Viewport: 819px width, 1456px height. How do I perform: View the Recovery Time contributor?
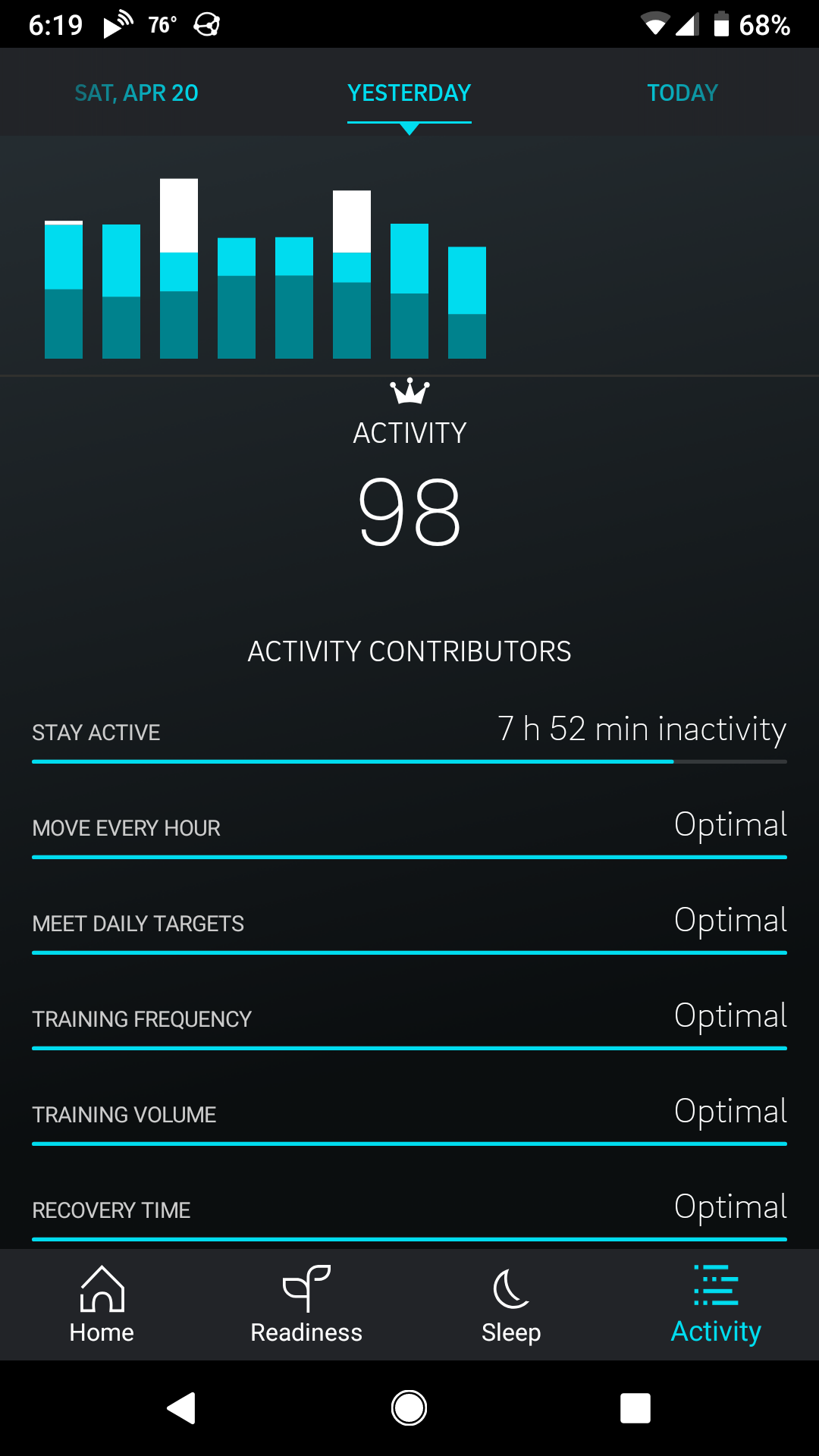pos(409,1210)
